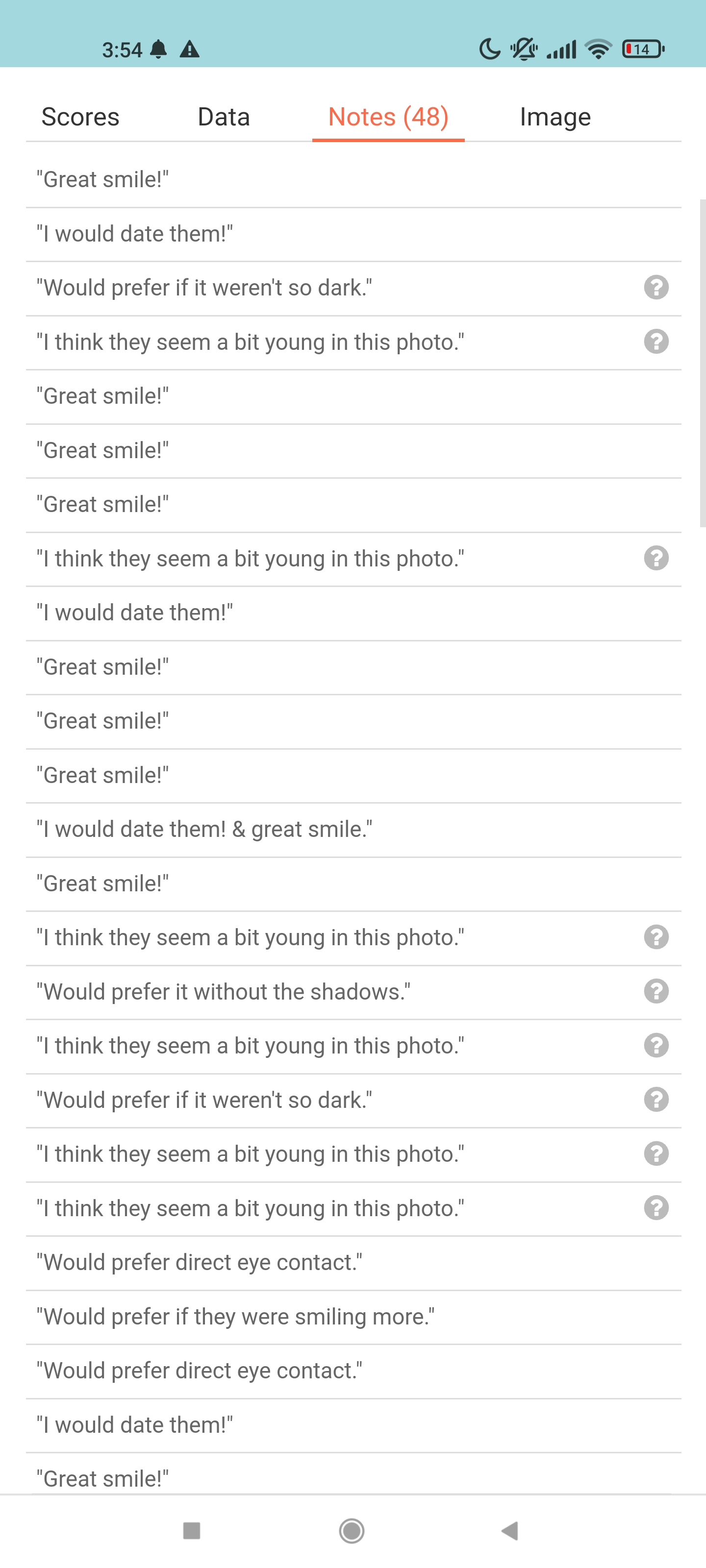Viewport: 706px width, 1568px height.
Task: Open help icon next to "Would prefer it without the shadows."
Action: pos(656,991)
